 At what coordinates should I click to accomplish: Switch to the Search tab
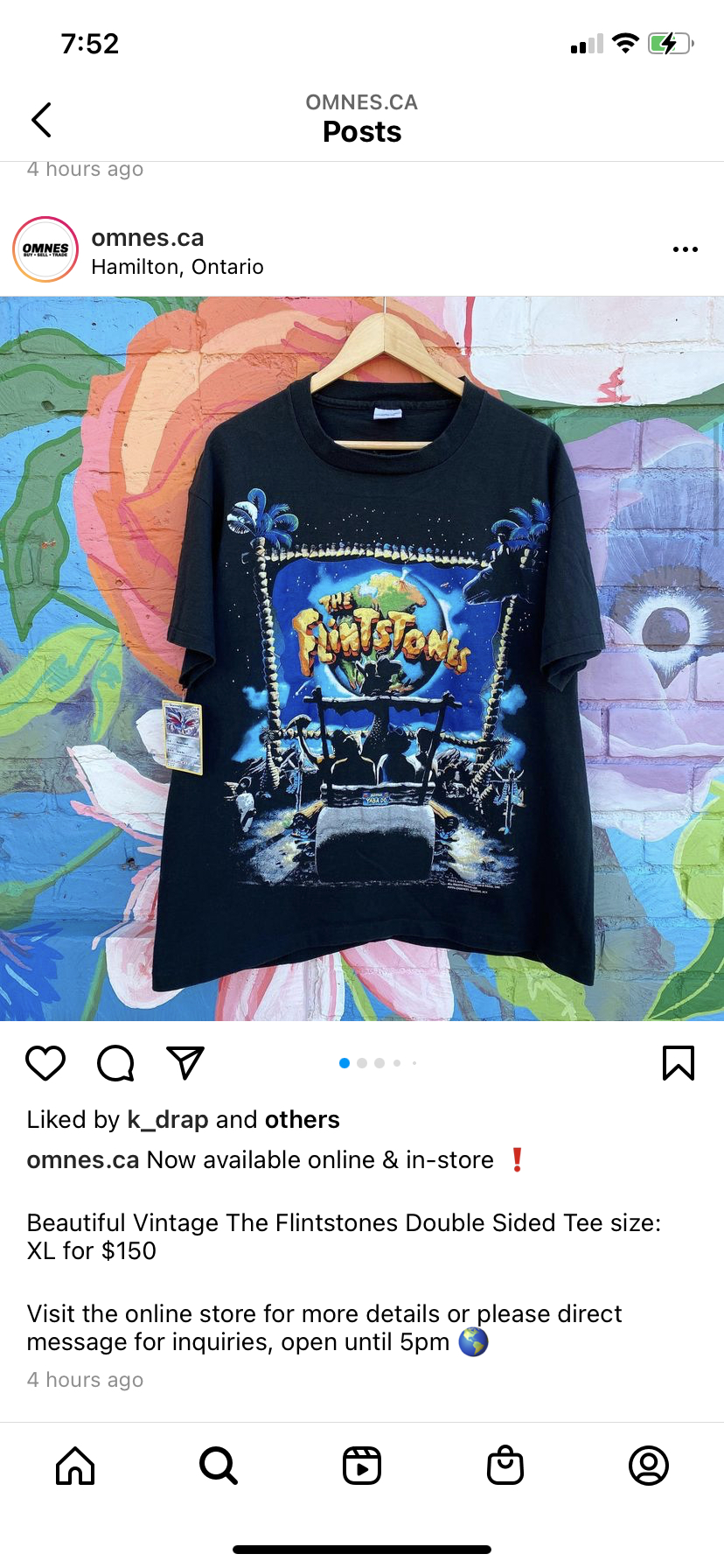click(x=219, y=1466)
